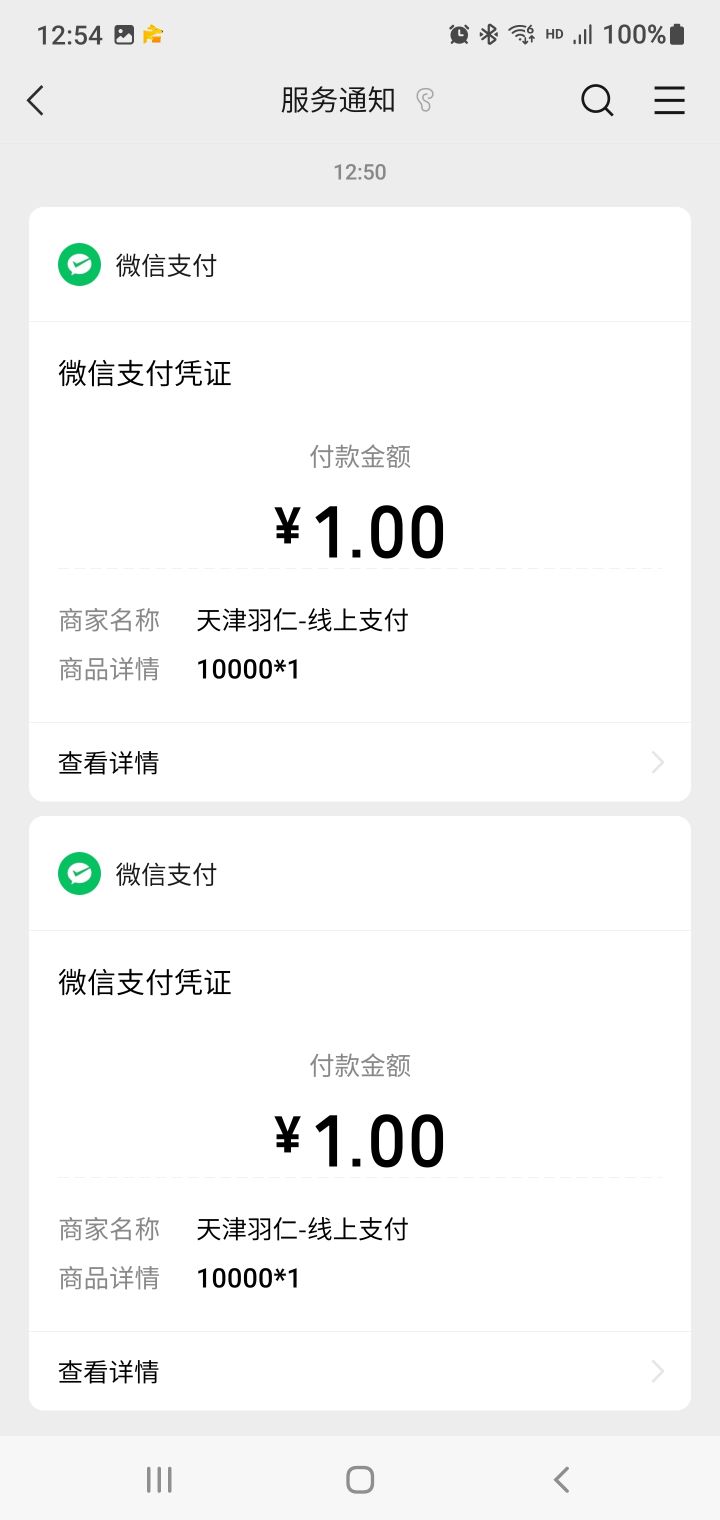Tap the ear icon beside 服务通知
Screen dimensions: 720x1520
click(425, 100)
